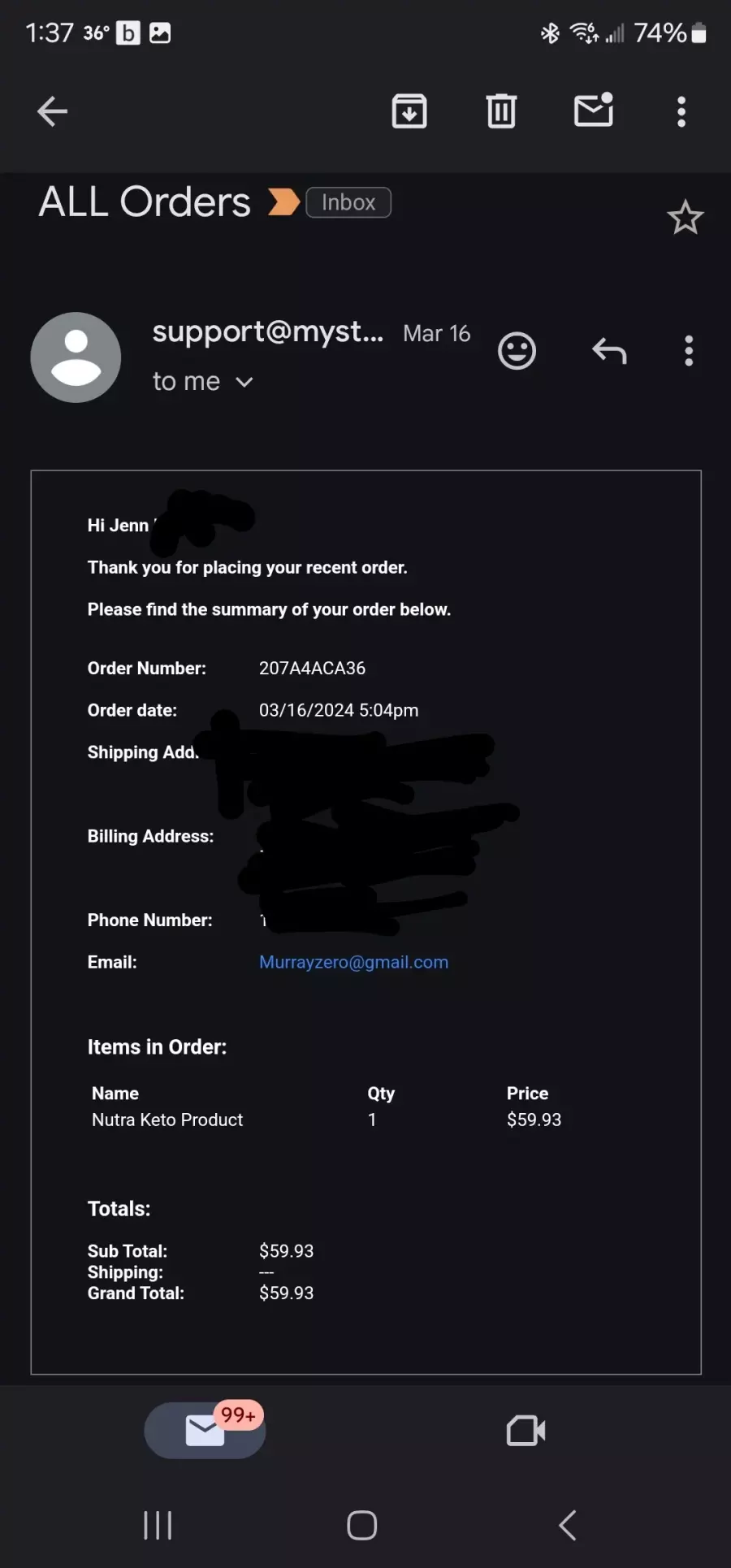Image resolution: width=731 pixels, height=1568 pixels.
Task: Reply to the support email
Action: [609, 351]
